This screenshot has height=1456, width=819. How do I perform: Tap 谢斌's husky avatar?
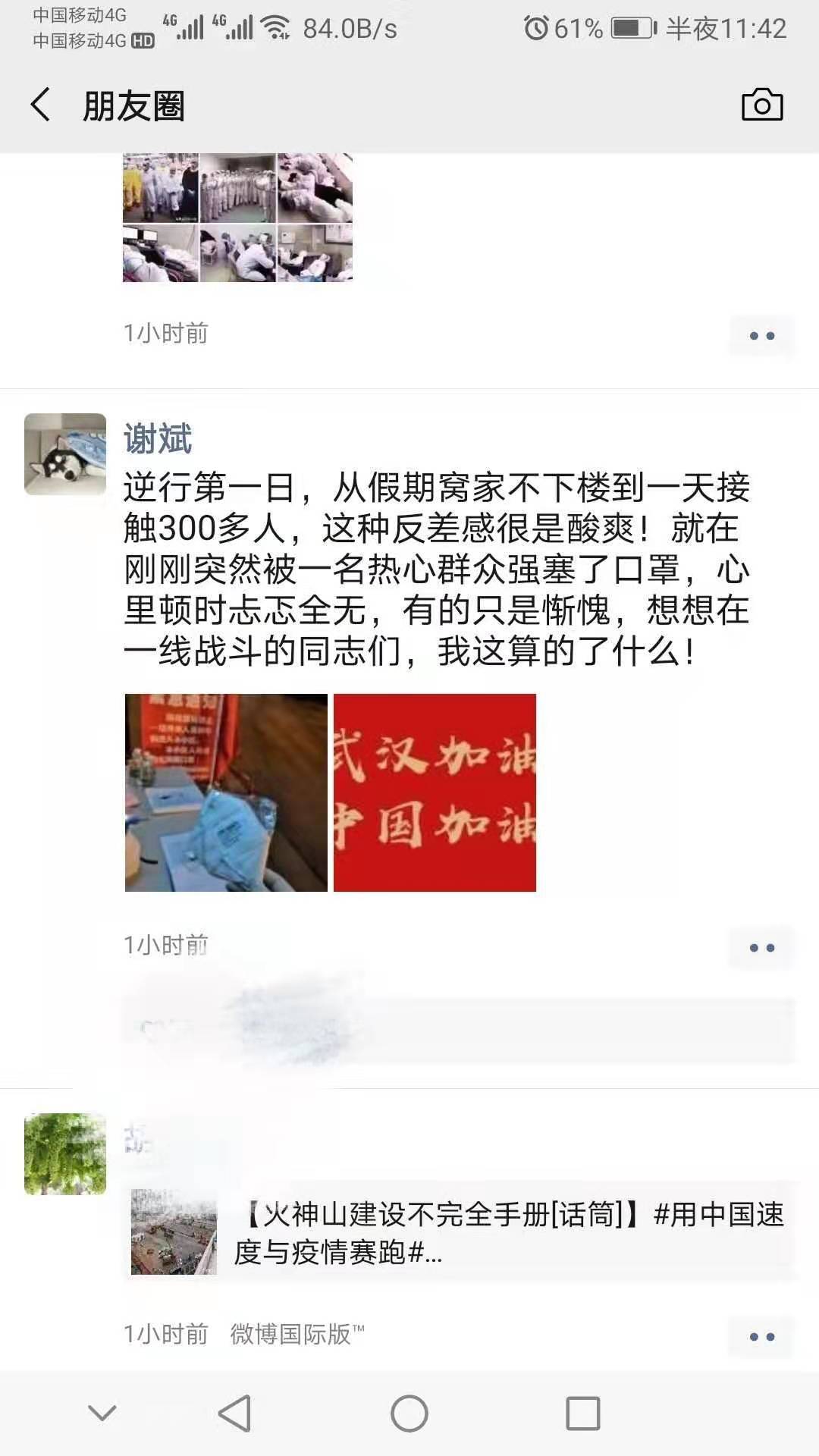pyautogui.click(x=65, y=454)
